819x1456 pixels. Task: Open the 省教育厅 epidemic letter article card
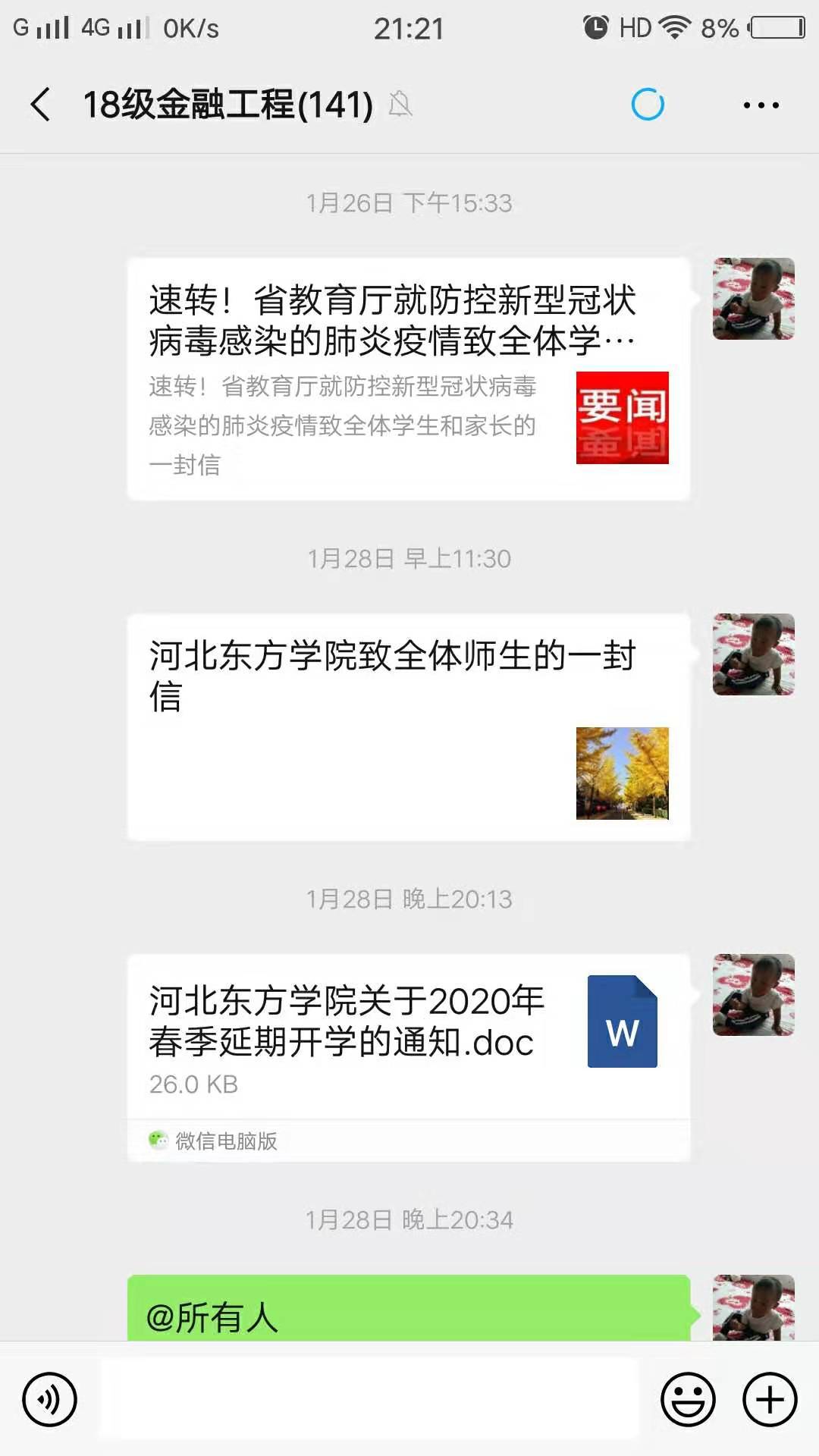408,378
